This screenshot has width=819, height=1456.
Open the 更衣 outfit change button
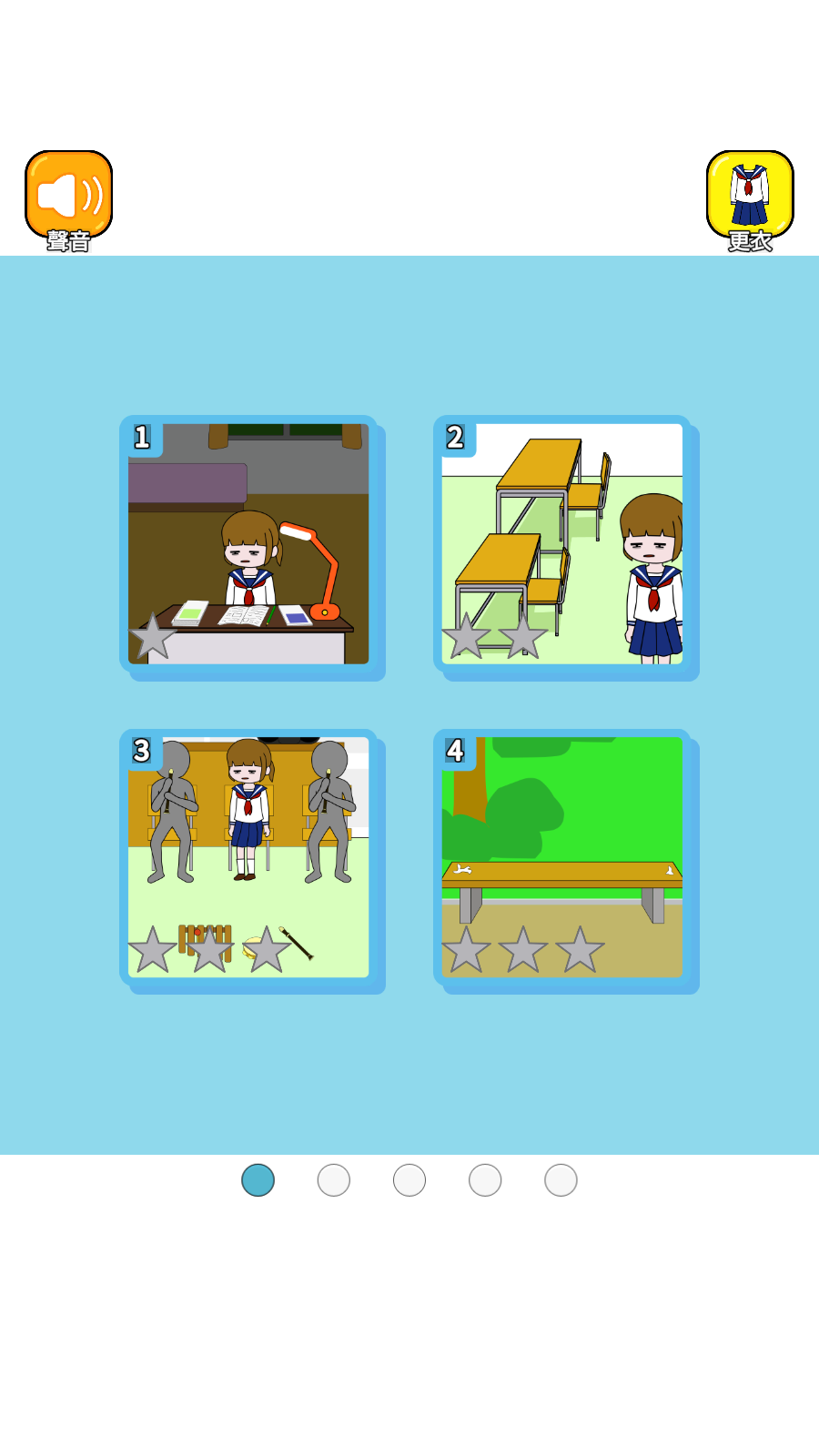point(750,197)
